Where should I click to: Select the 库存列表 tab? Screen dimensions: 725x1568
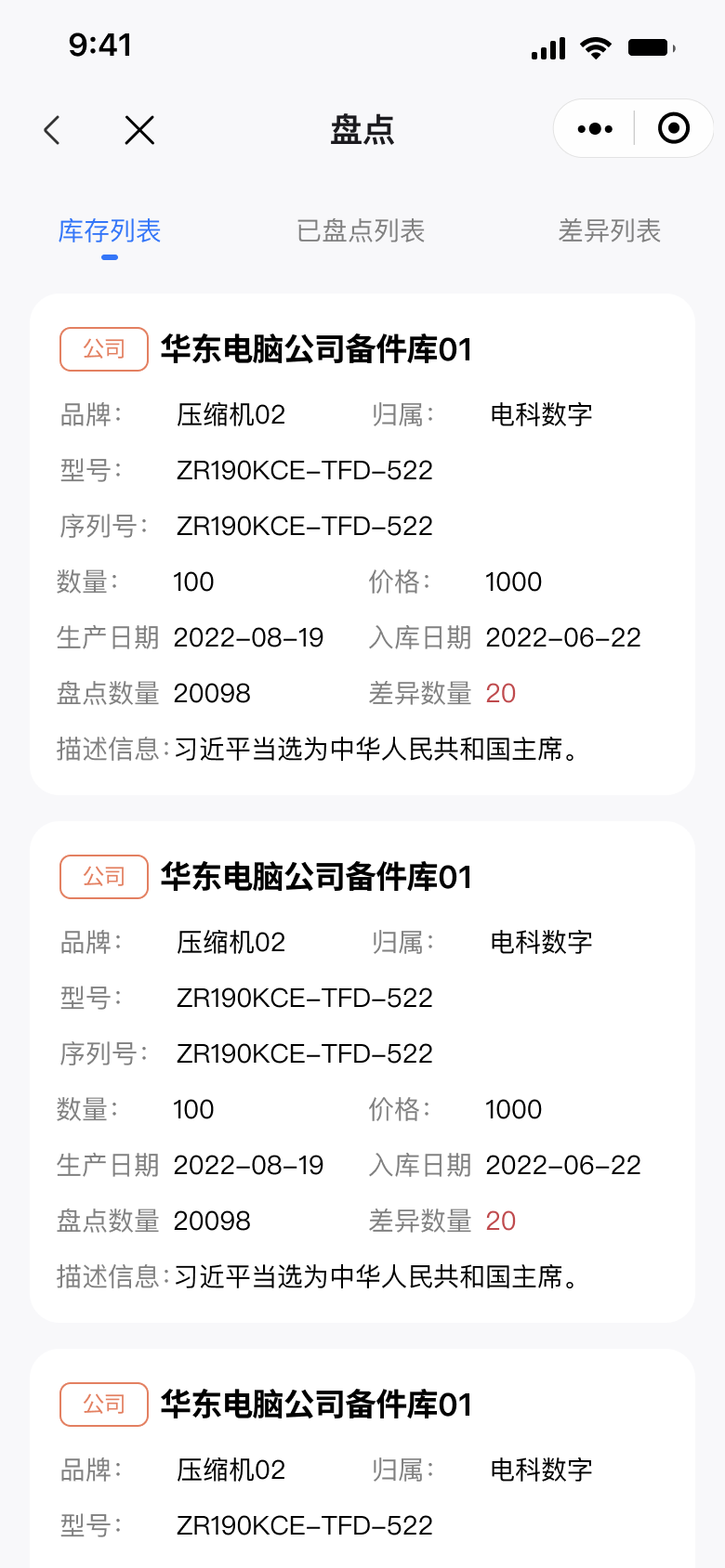(110, 230)
